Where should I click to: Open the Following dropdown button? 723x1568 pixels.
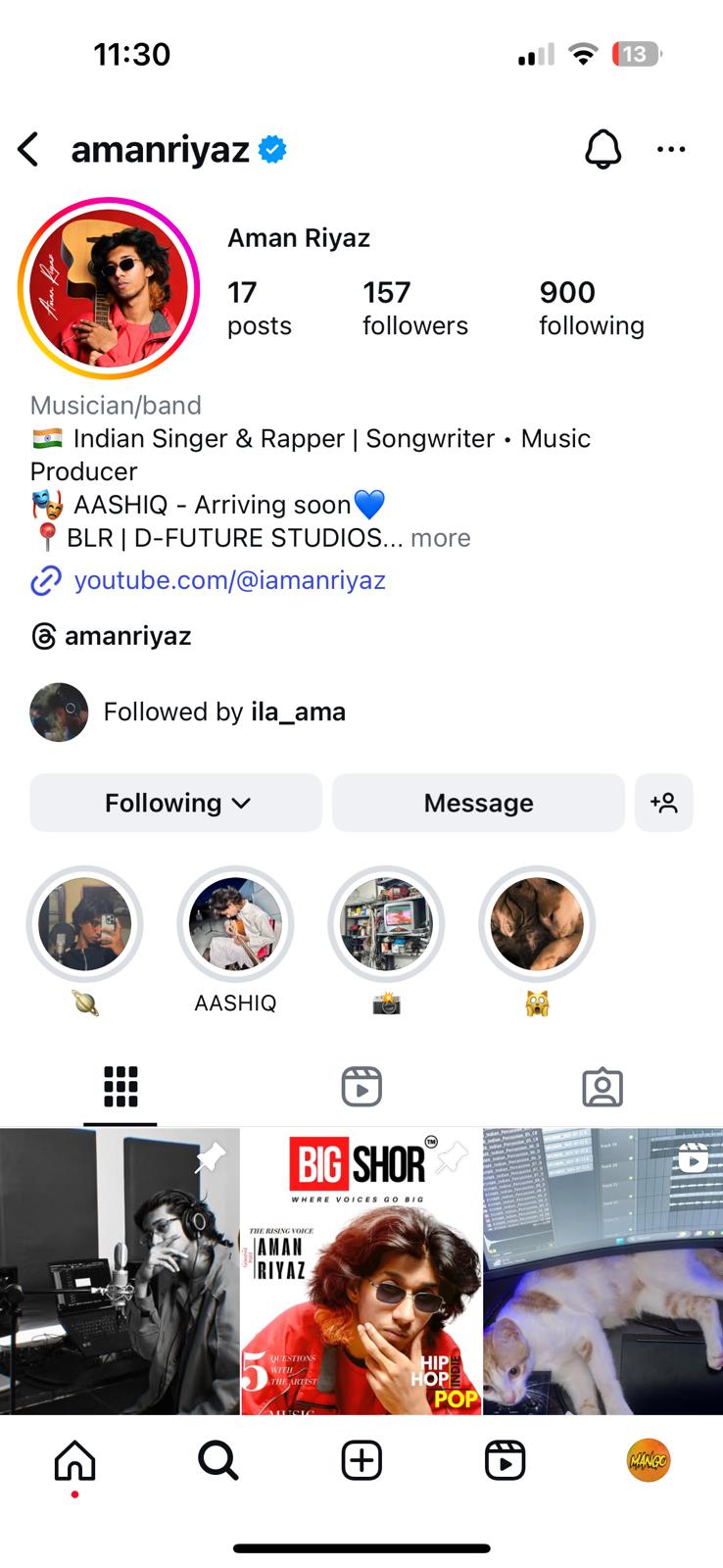pos(176,803)
